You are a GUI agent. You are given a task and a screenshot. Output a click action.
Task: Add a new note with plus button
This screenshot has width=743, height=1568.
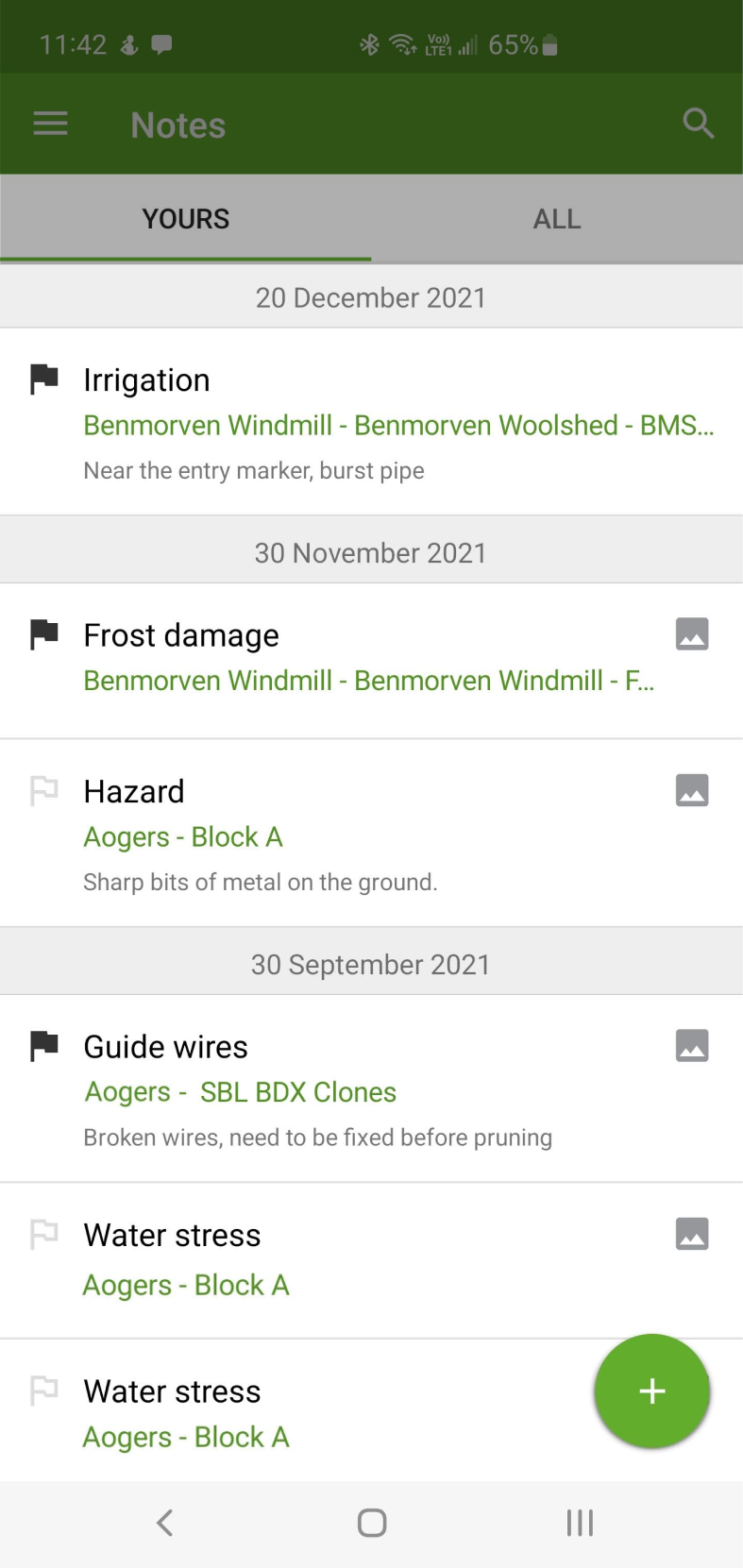point(651,1391)
